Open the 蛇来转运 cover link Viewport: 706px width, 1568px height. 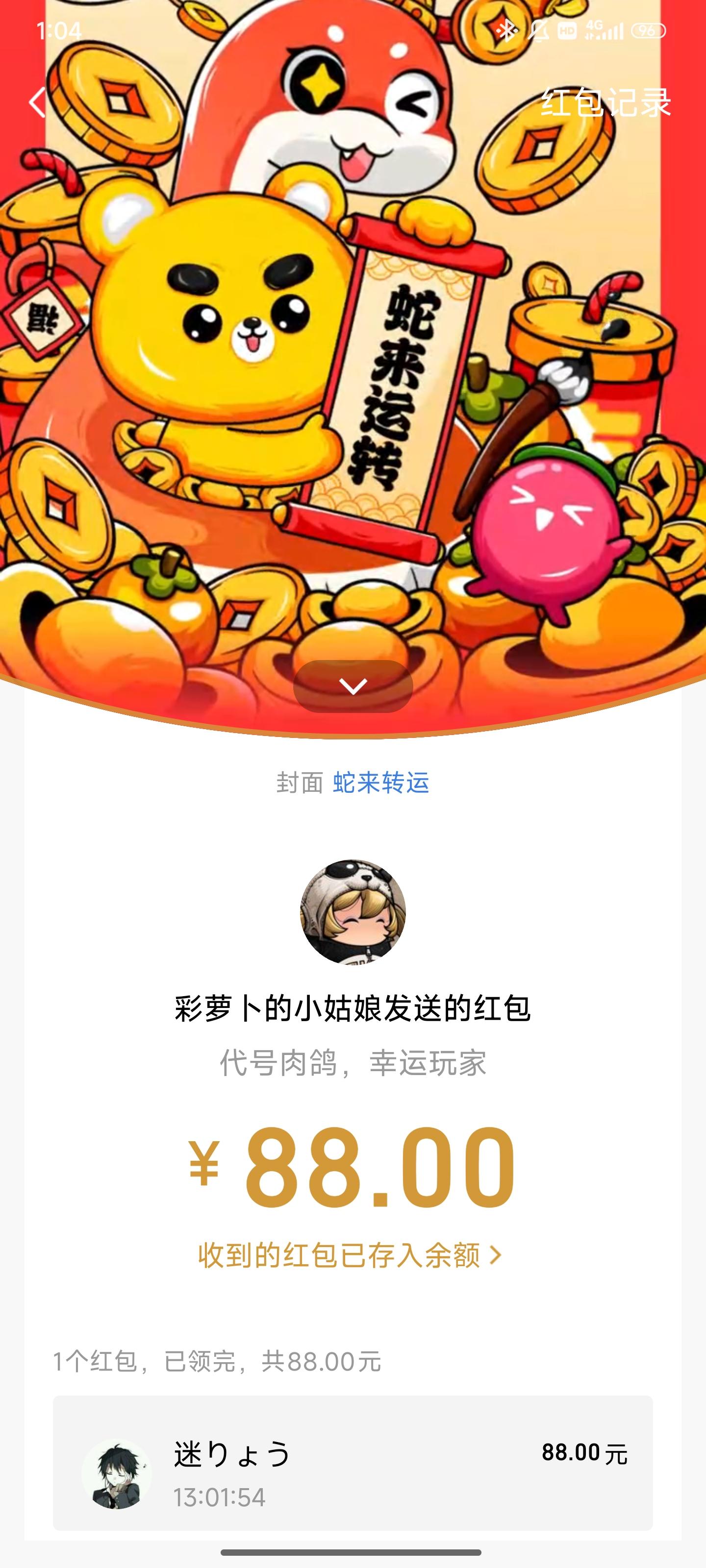pyautogui.click(x=381, y=784)
